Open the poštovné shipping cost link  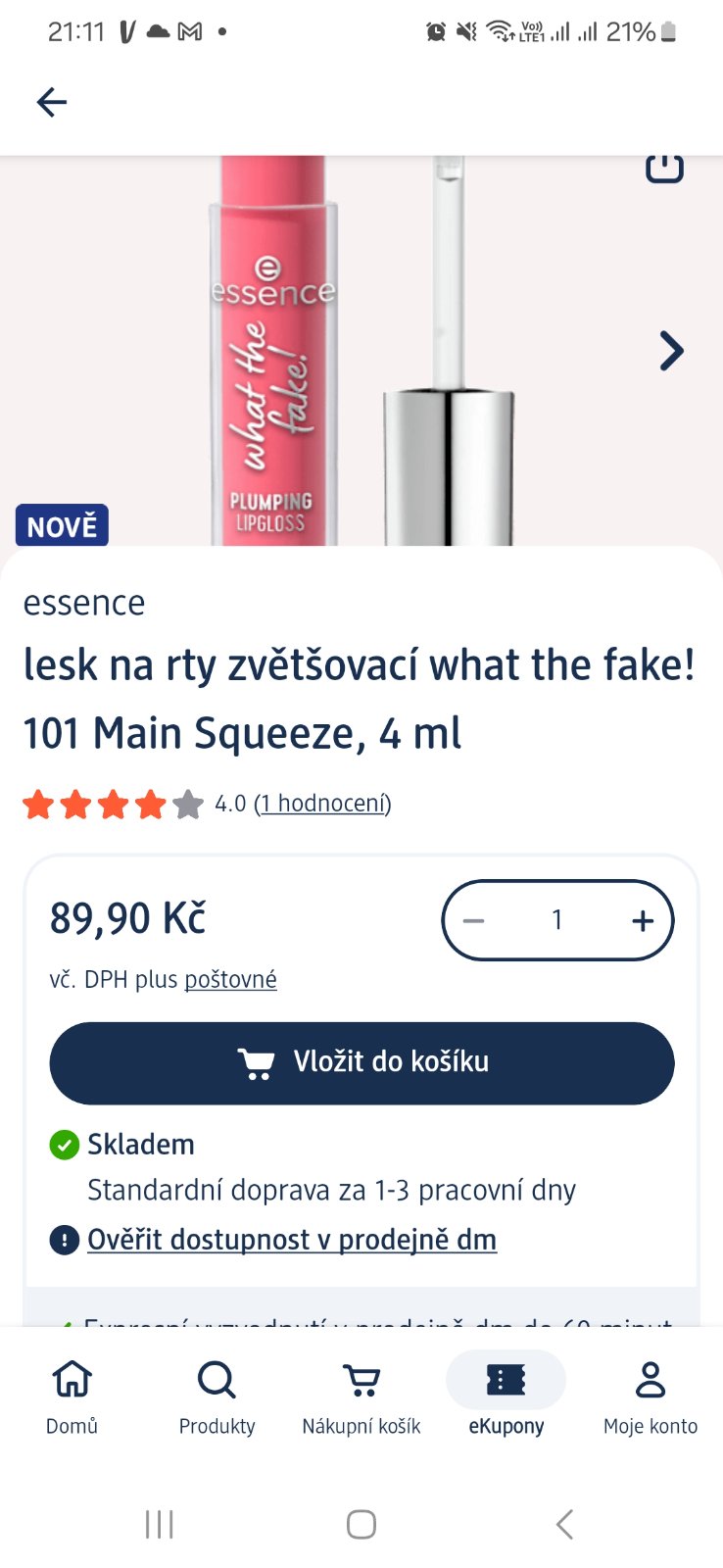[x=230, y=979]
